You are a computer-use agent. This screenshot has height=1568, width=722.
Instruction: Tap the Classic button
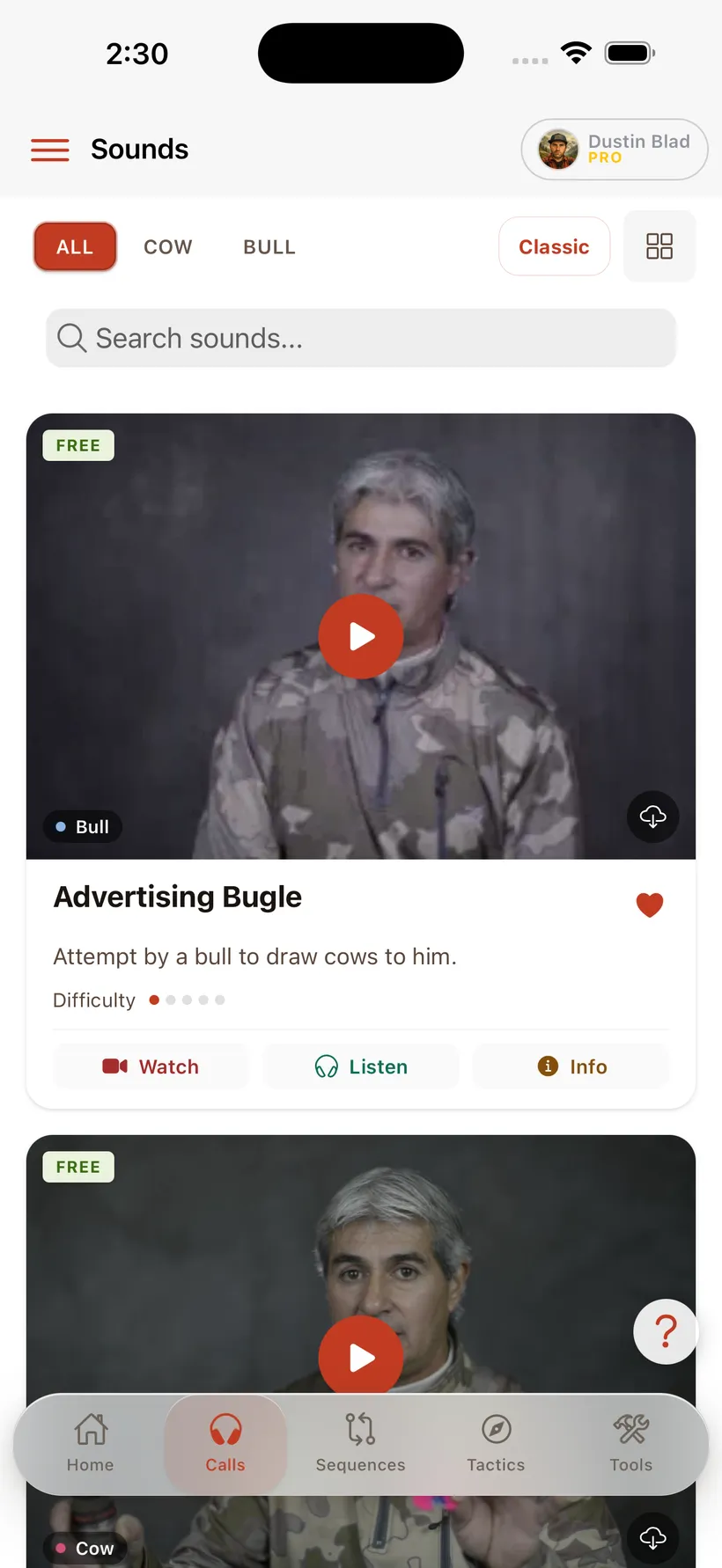pos(554,246)
